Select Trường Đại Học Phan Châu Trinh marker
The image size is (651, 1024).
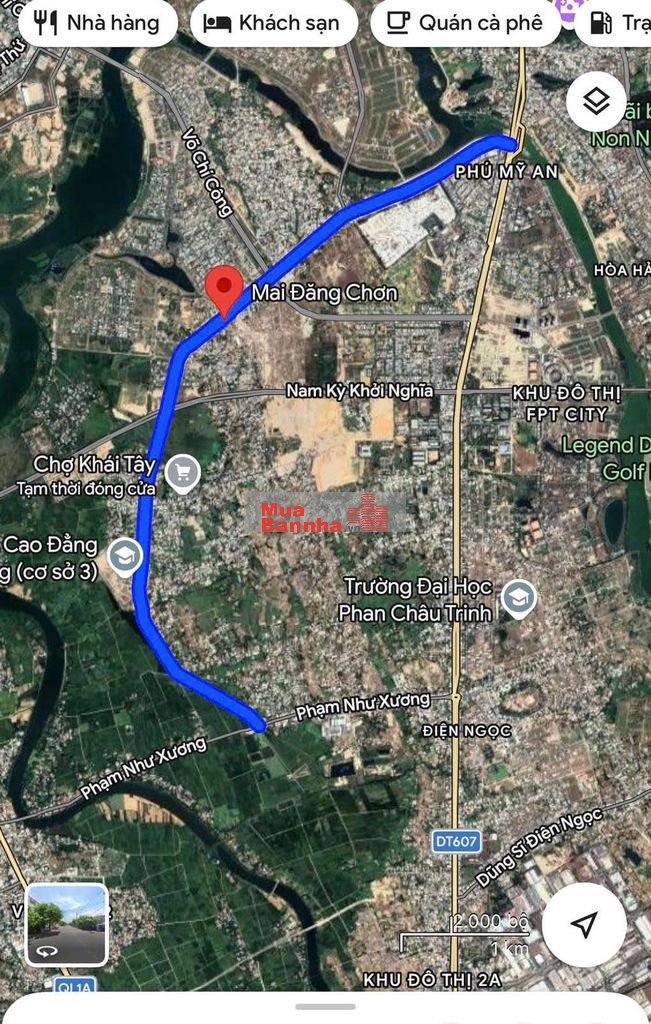click(x=518, y=598)
